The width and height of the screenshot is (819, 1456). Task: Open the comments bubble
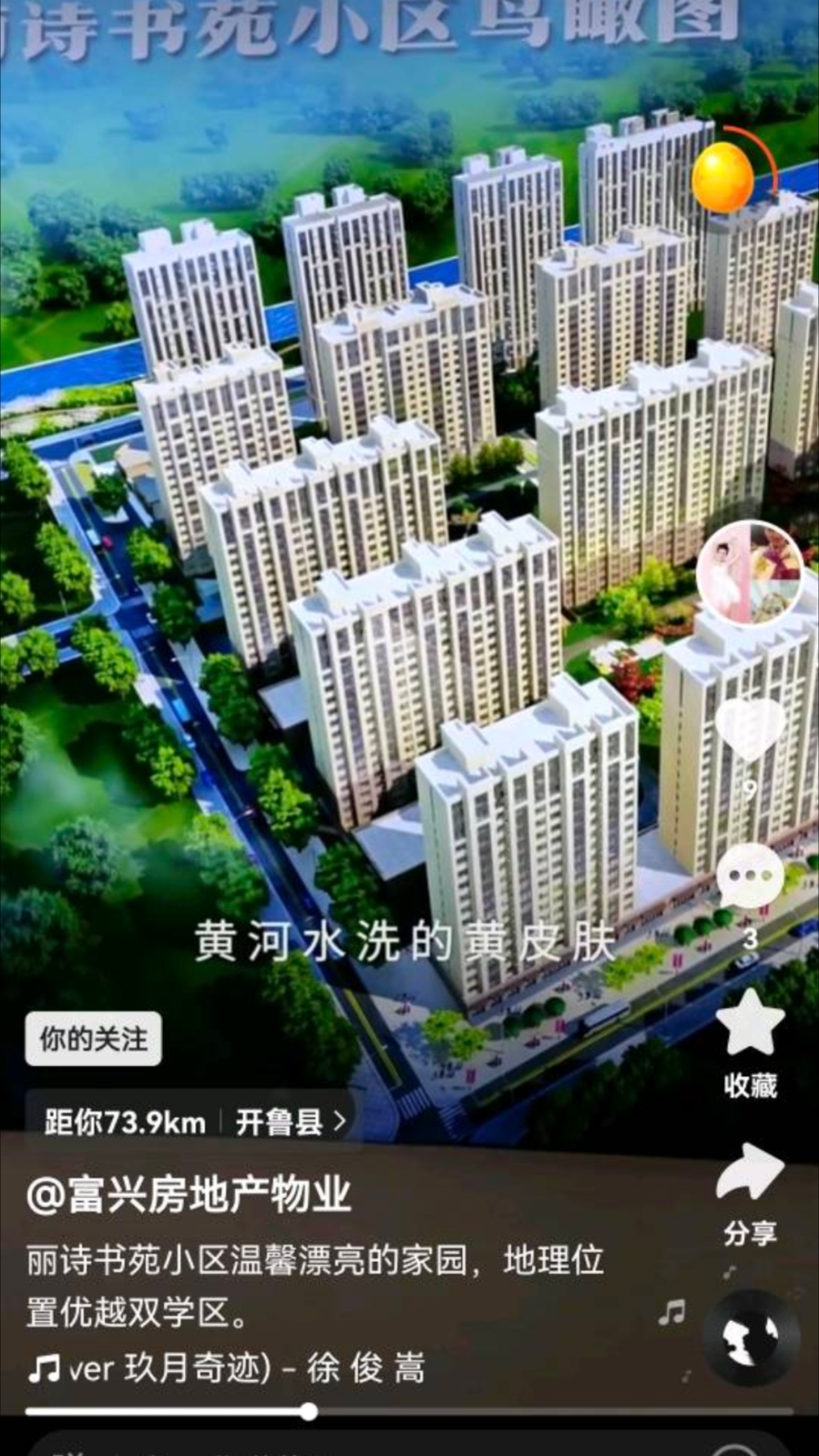749,878
